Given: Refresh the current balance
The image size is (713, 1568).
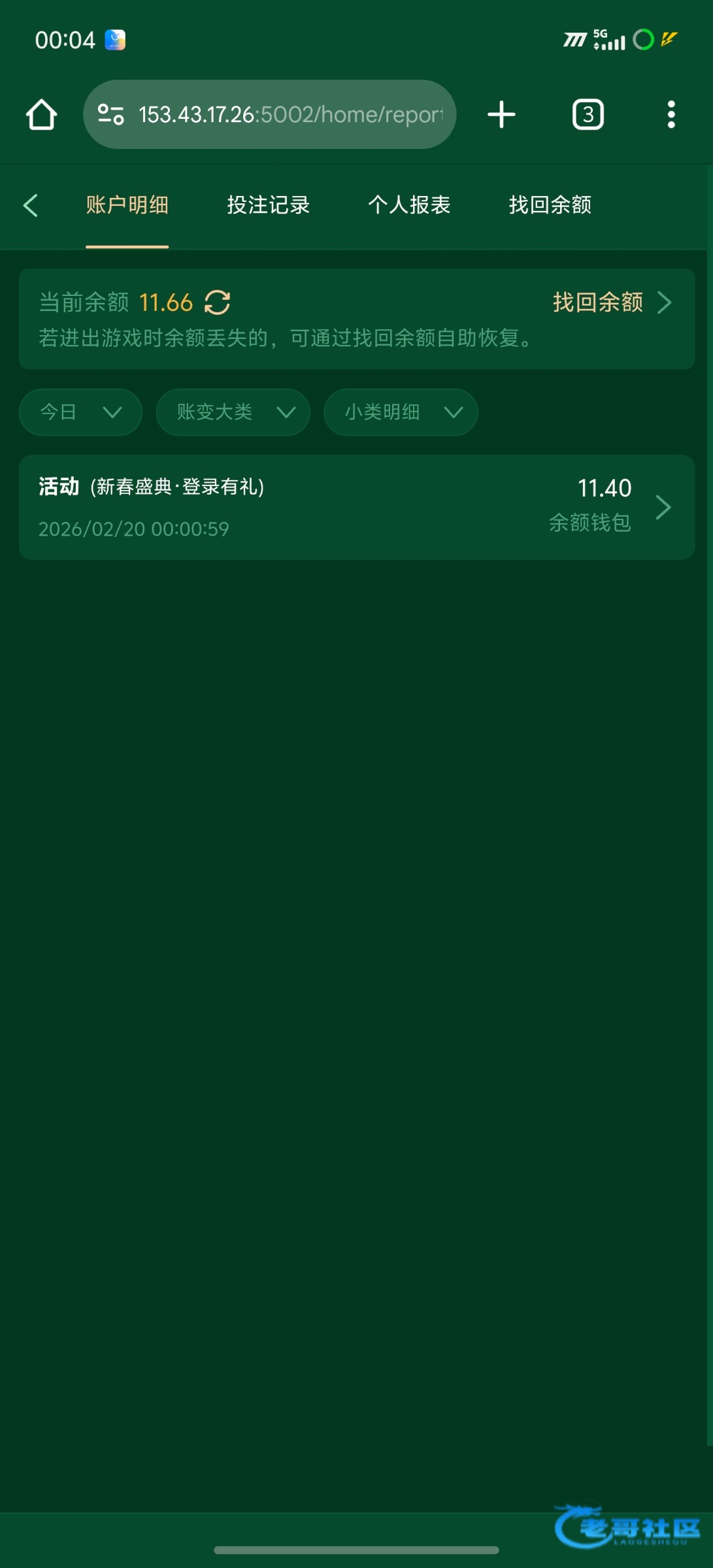Looking at the screenshot, I should 217,302.
